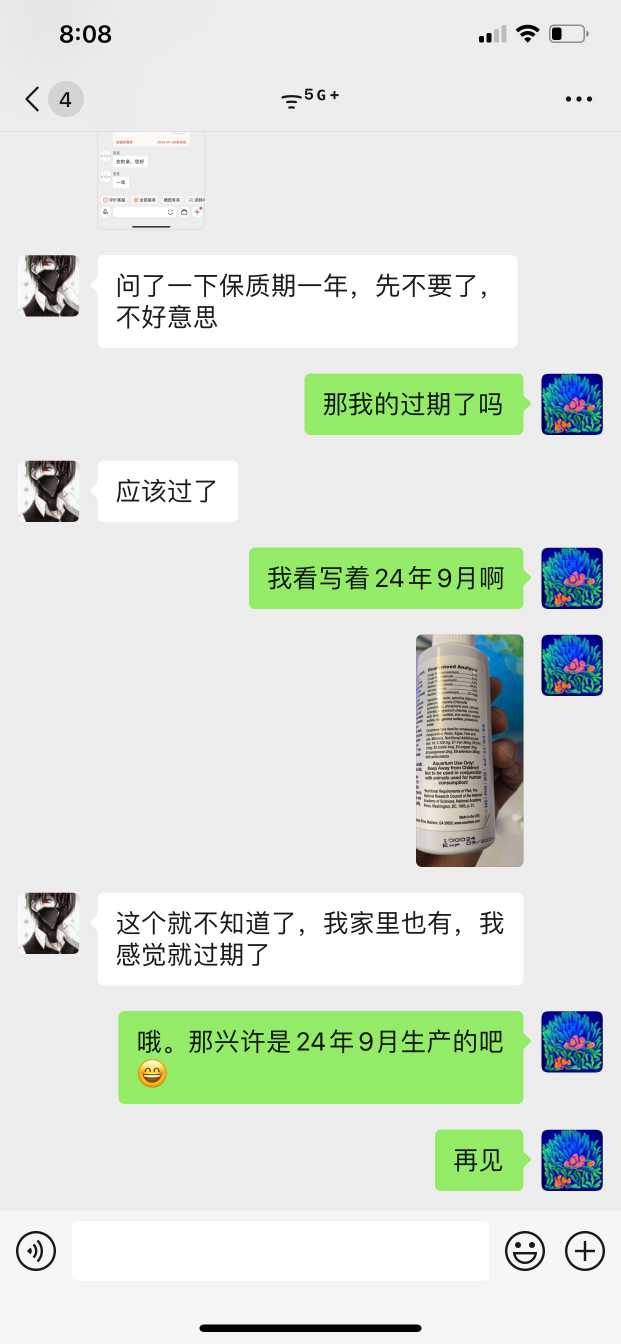Go back to the chat list
The image size is (621, 1344).
pos(34,99)
